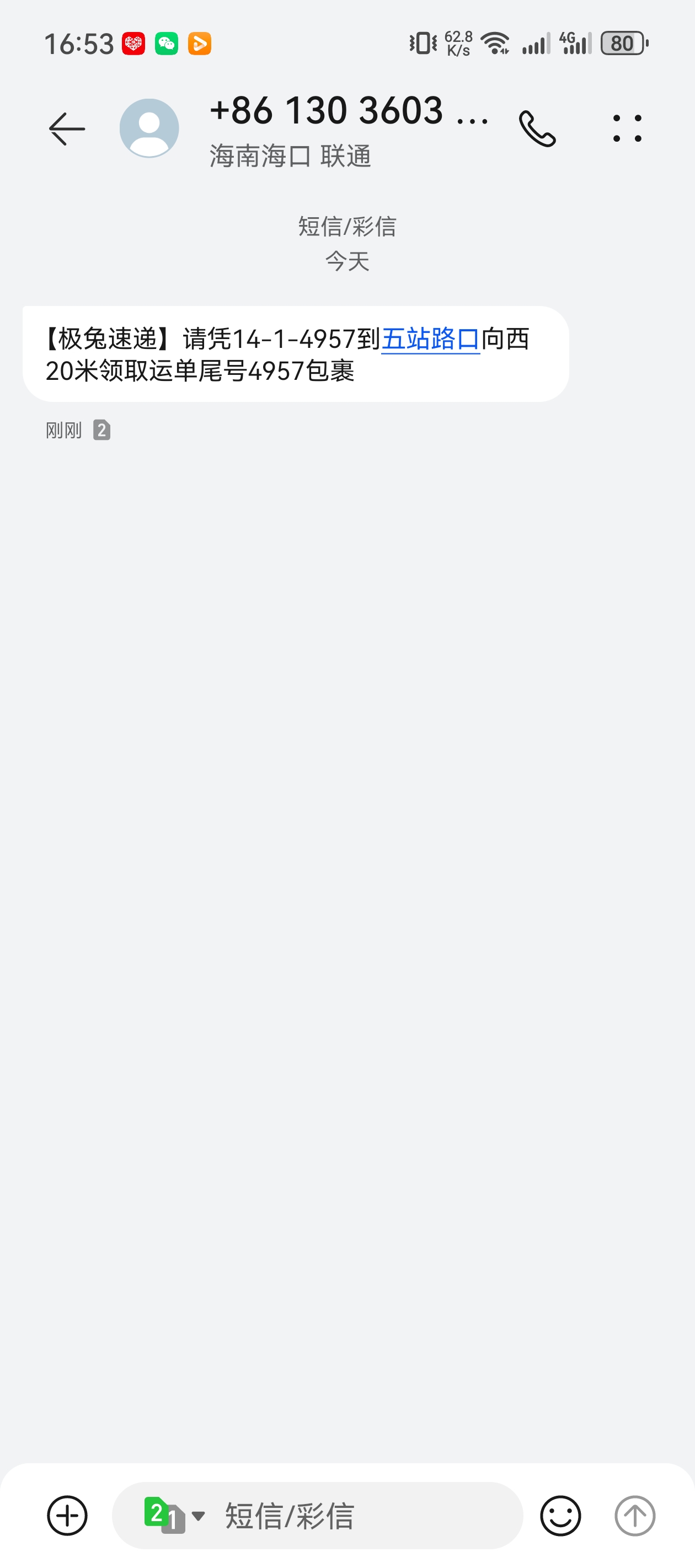The height and width of the screenshot is (1568, 695).
Task: Switch SIM card using the selector
Action: tap(174, 1515)
